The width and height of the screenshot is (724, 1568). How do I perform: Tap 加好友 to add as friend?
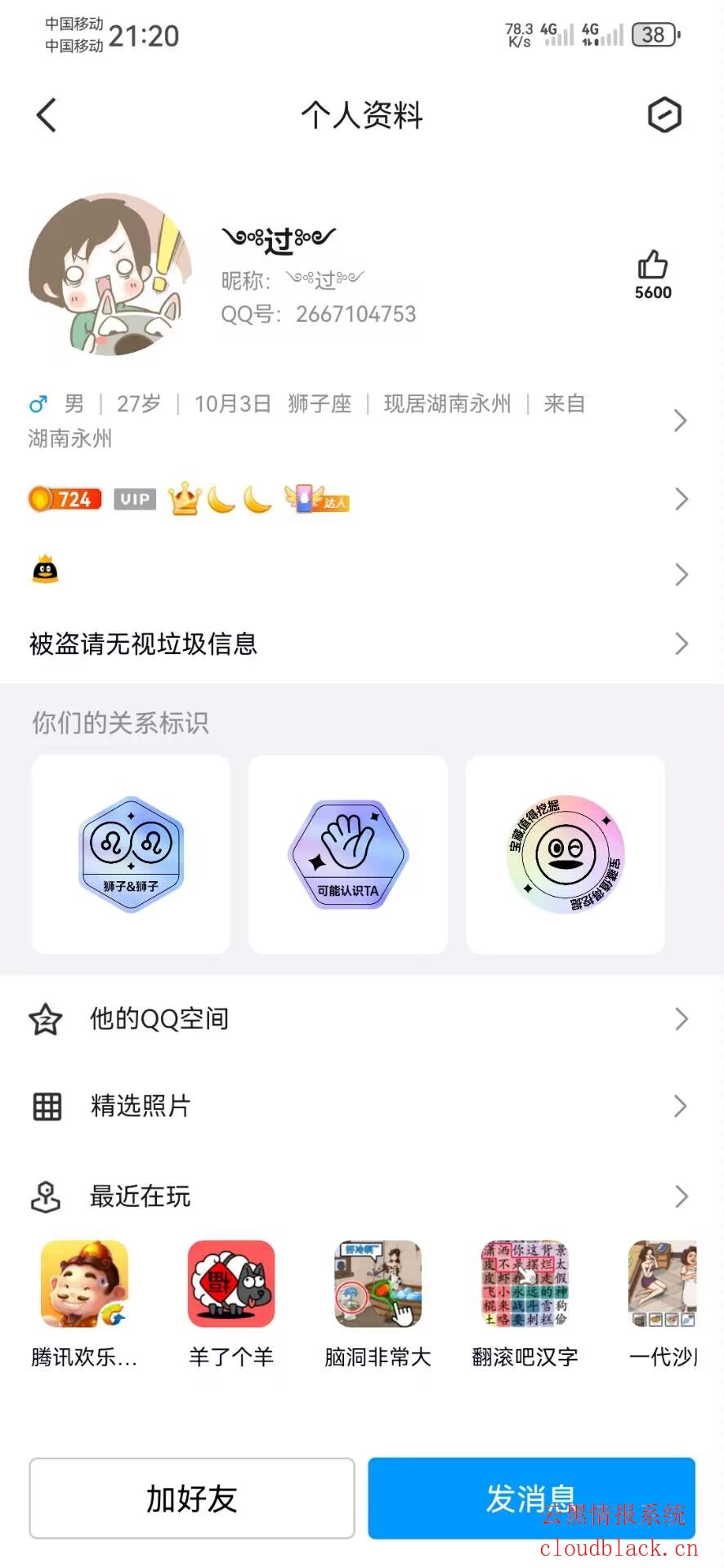coord(192,1499)
